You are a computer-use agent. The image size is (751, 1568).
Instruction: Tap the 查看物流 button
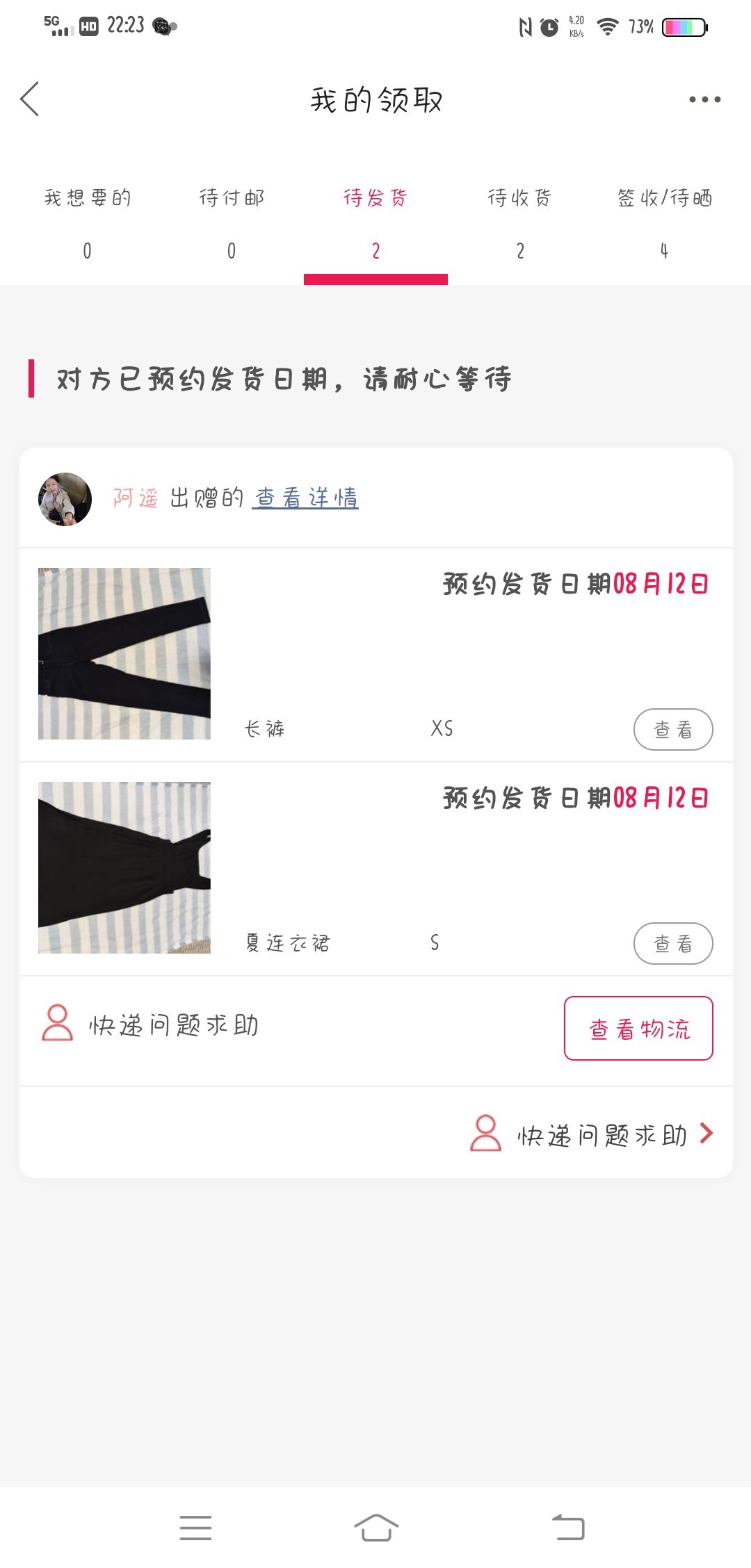coord(638,1028)
